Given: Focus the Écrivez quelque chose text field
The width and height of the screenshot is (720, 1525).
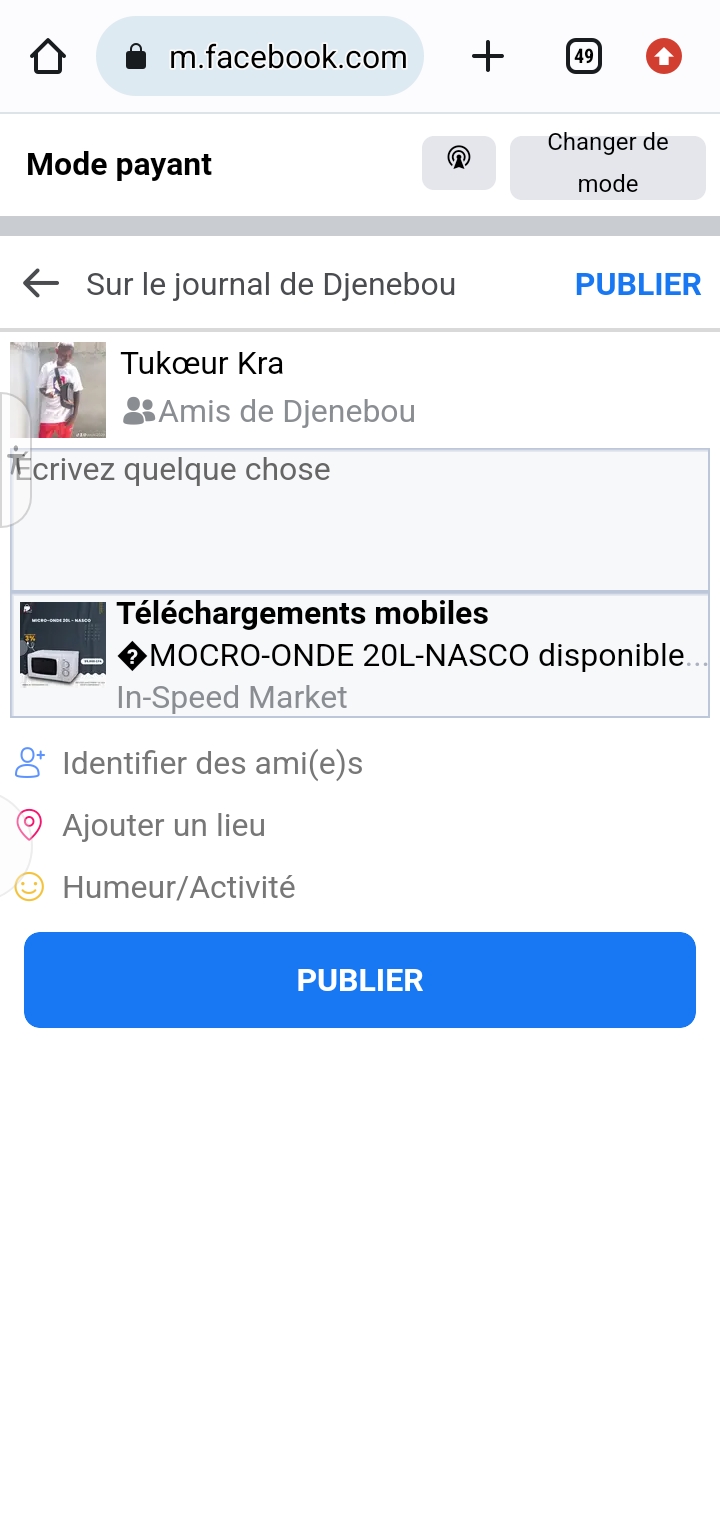Looking at the screenshot, I should [360, 520].
